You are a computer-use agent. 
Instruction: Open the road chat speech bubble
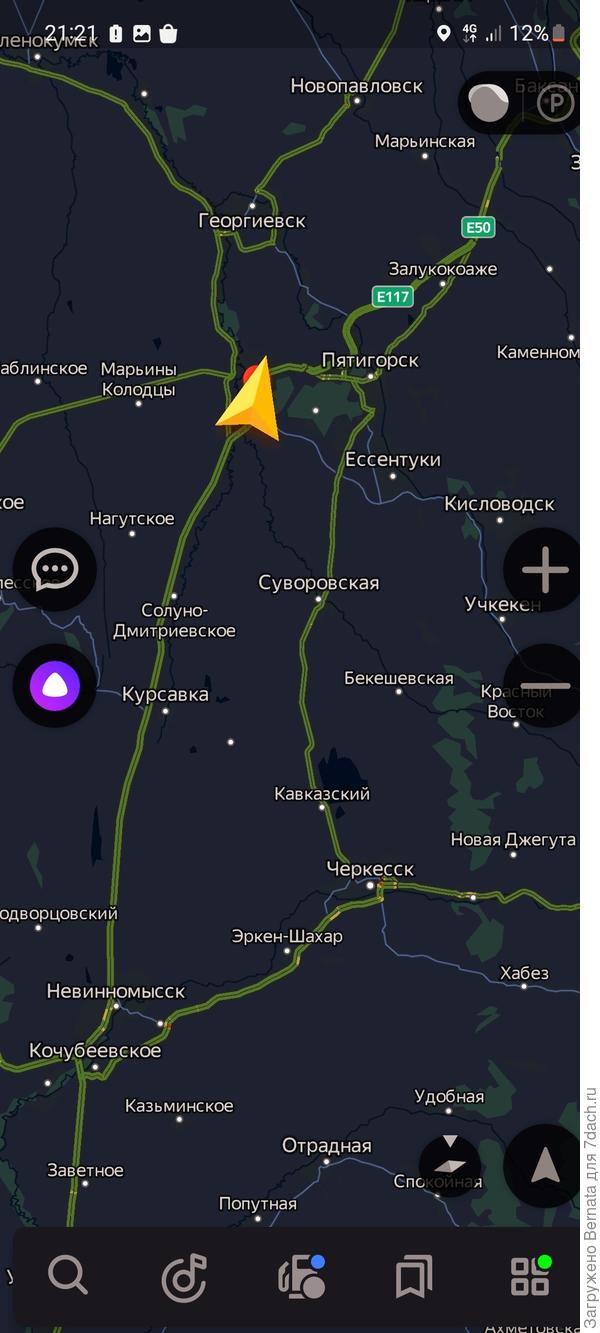click(x=54, y=570)
